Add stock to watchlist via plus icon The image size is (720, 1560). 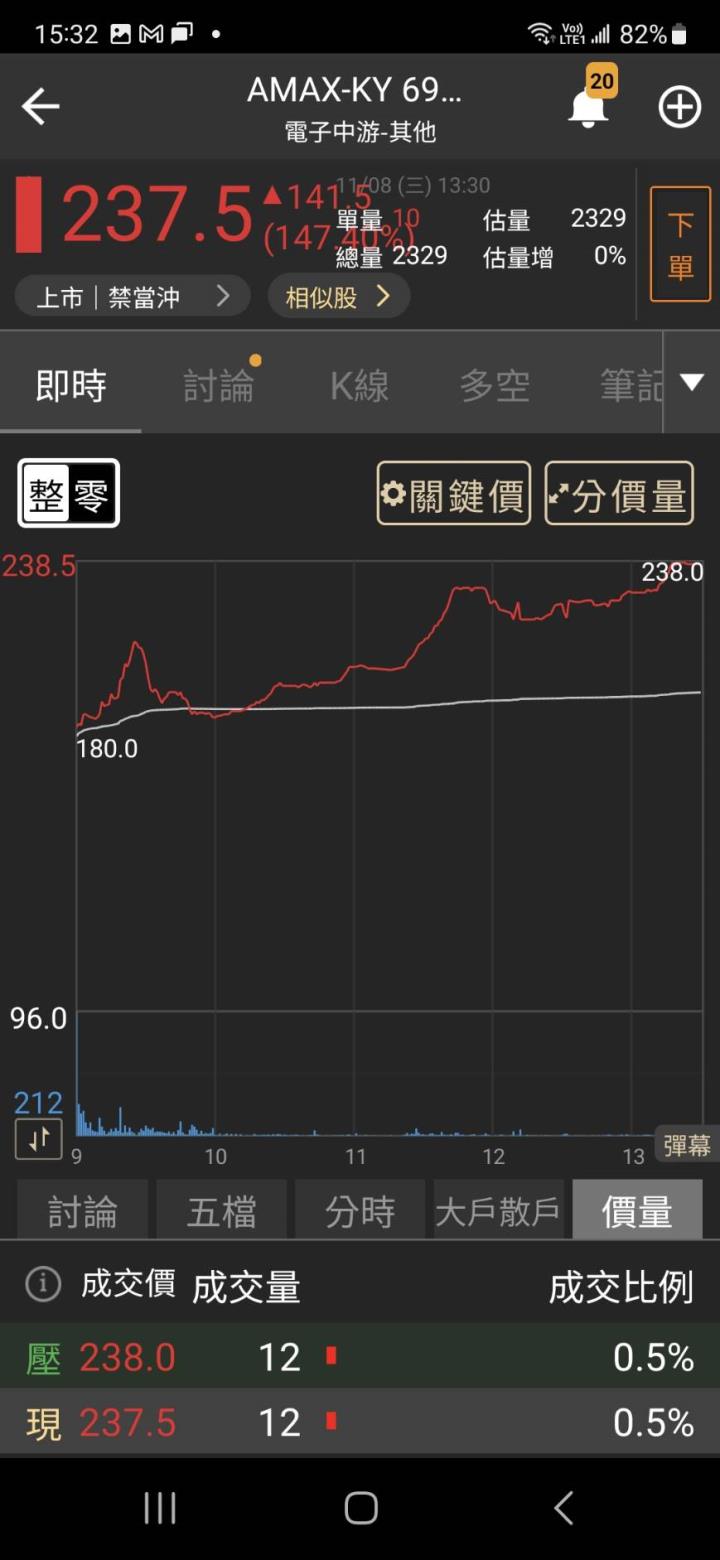pyautogui.click(x=679, y=106)
